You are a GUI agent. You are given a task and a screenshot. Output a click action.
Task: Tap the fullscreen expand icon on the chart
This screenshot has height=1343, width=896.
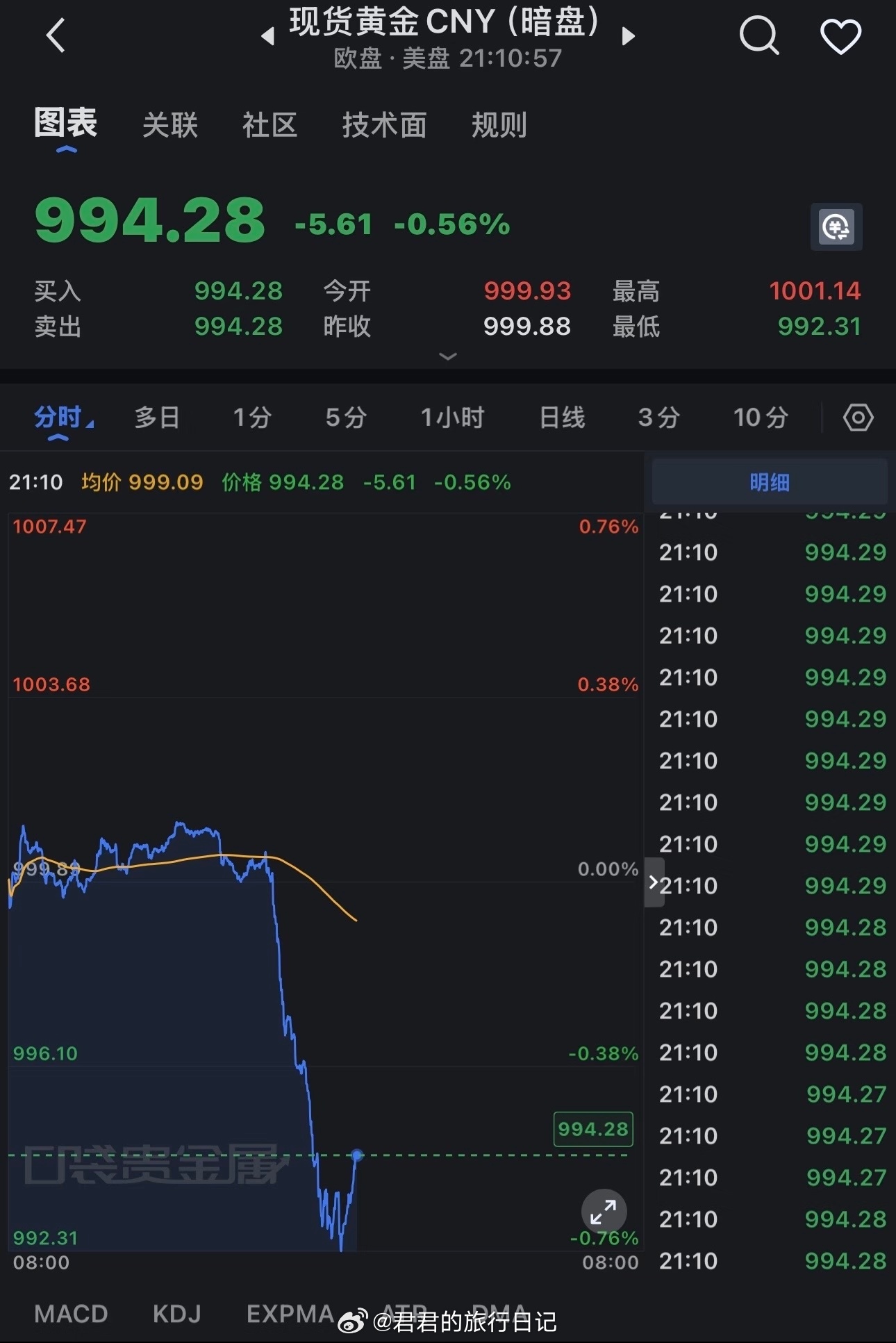coord(604,1211)
